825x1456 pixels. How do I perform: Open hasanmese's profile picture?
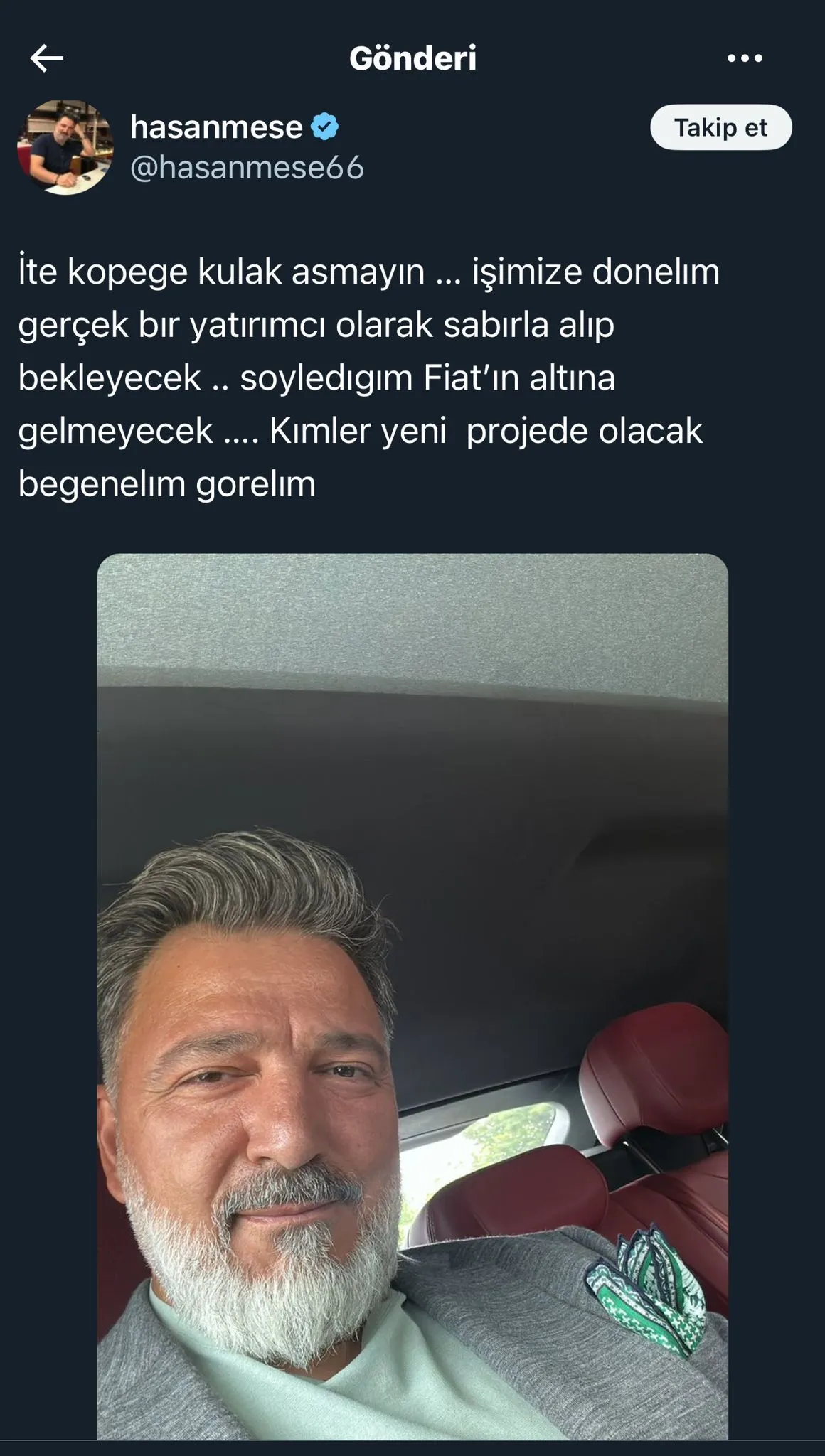[65, 147]
